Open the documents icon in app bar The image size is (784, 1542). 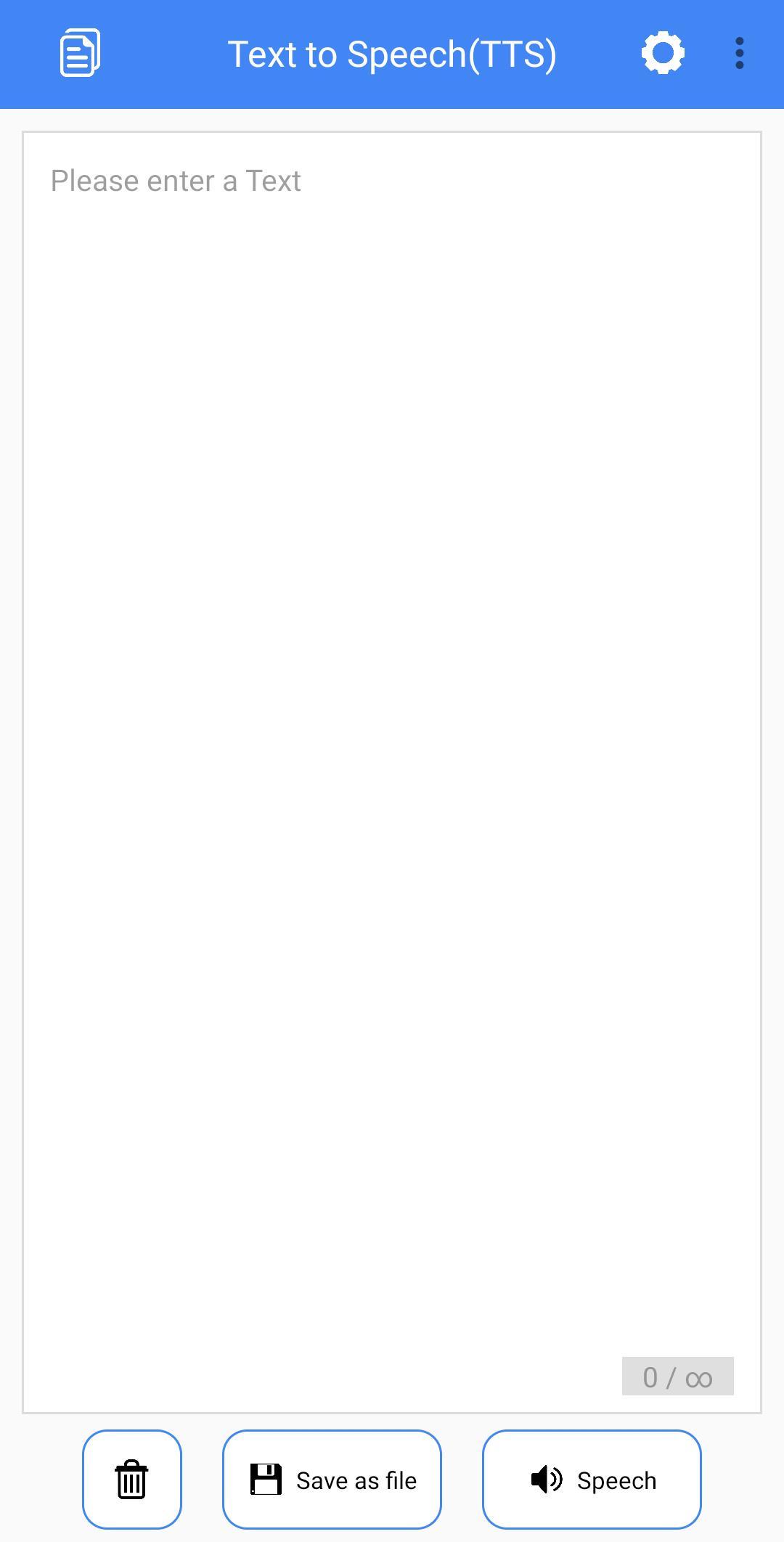click(79, 53)
